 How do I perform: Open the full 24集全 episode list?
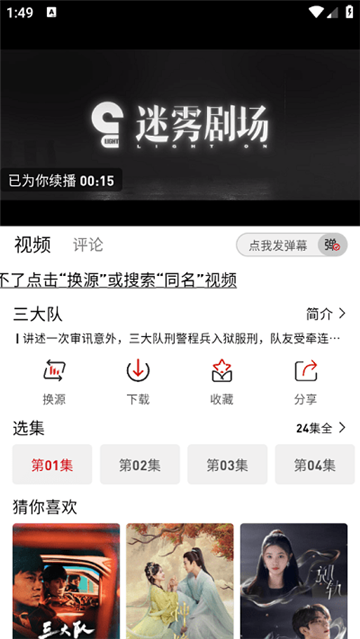(x=321, y=428)
